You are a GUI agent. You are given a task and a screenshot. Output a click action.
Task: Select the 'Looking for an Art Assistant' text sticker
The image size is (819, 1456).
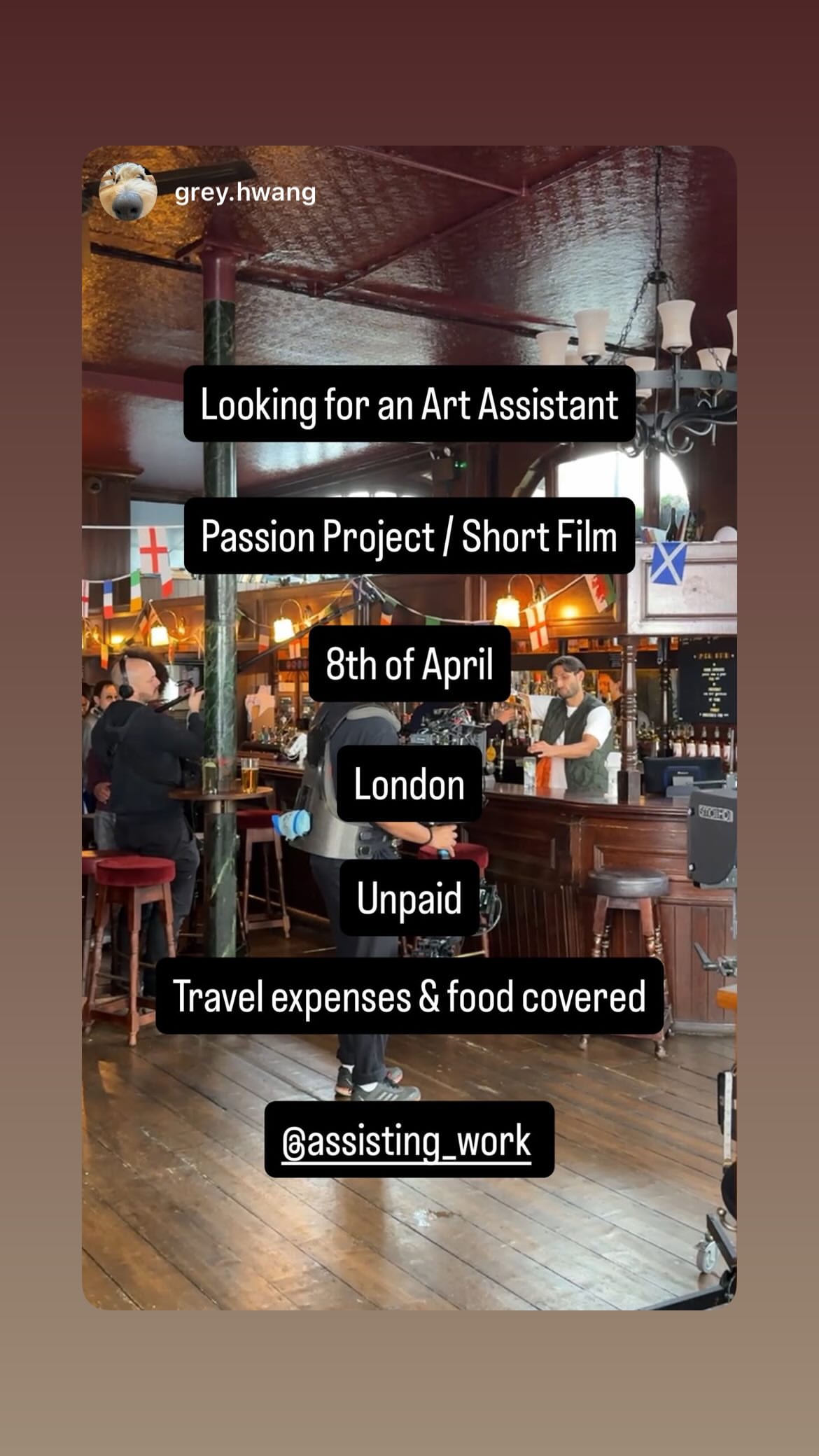click(x=409, y=405)
